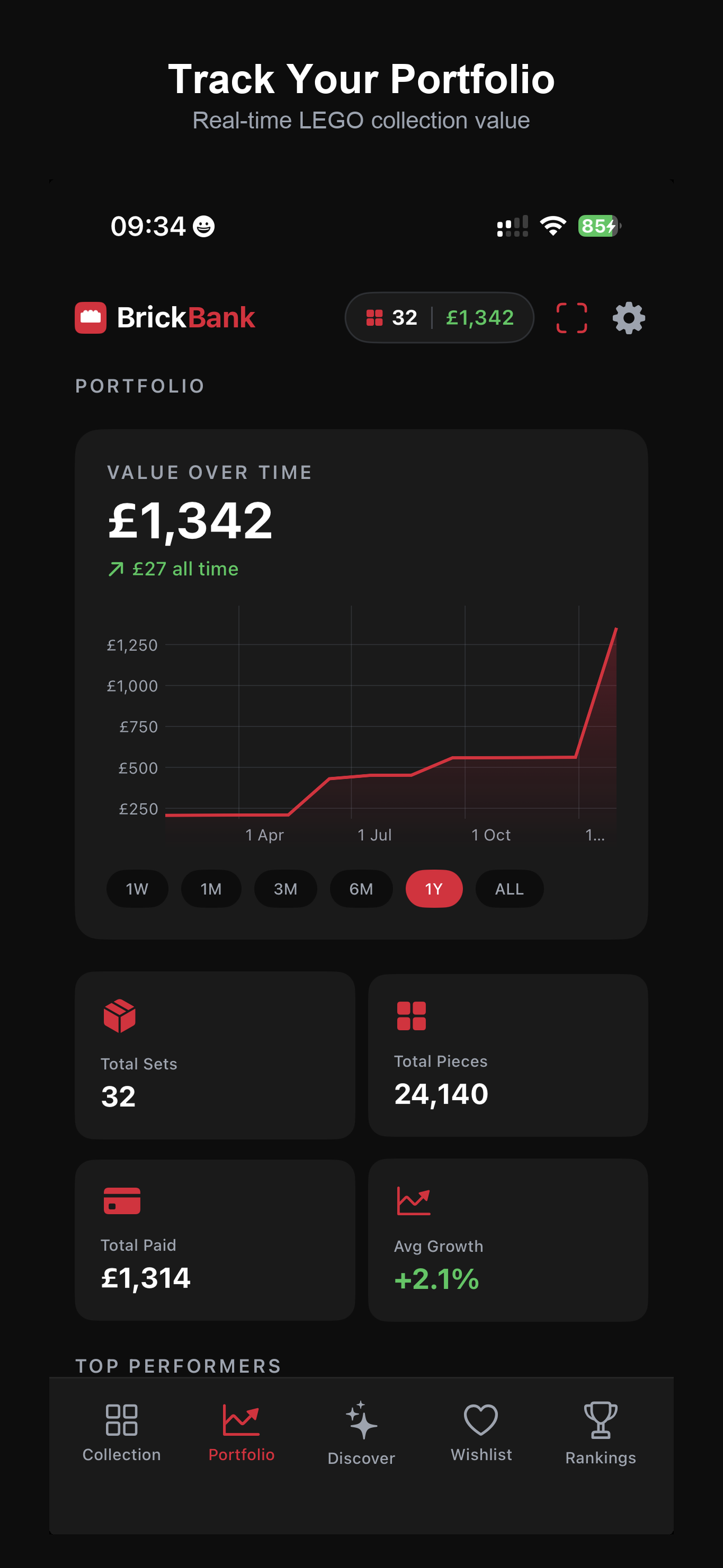Click the £27 all time gain indicator
This screenshot has width=723, height=1568.
[x=173, y=569]
